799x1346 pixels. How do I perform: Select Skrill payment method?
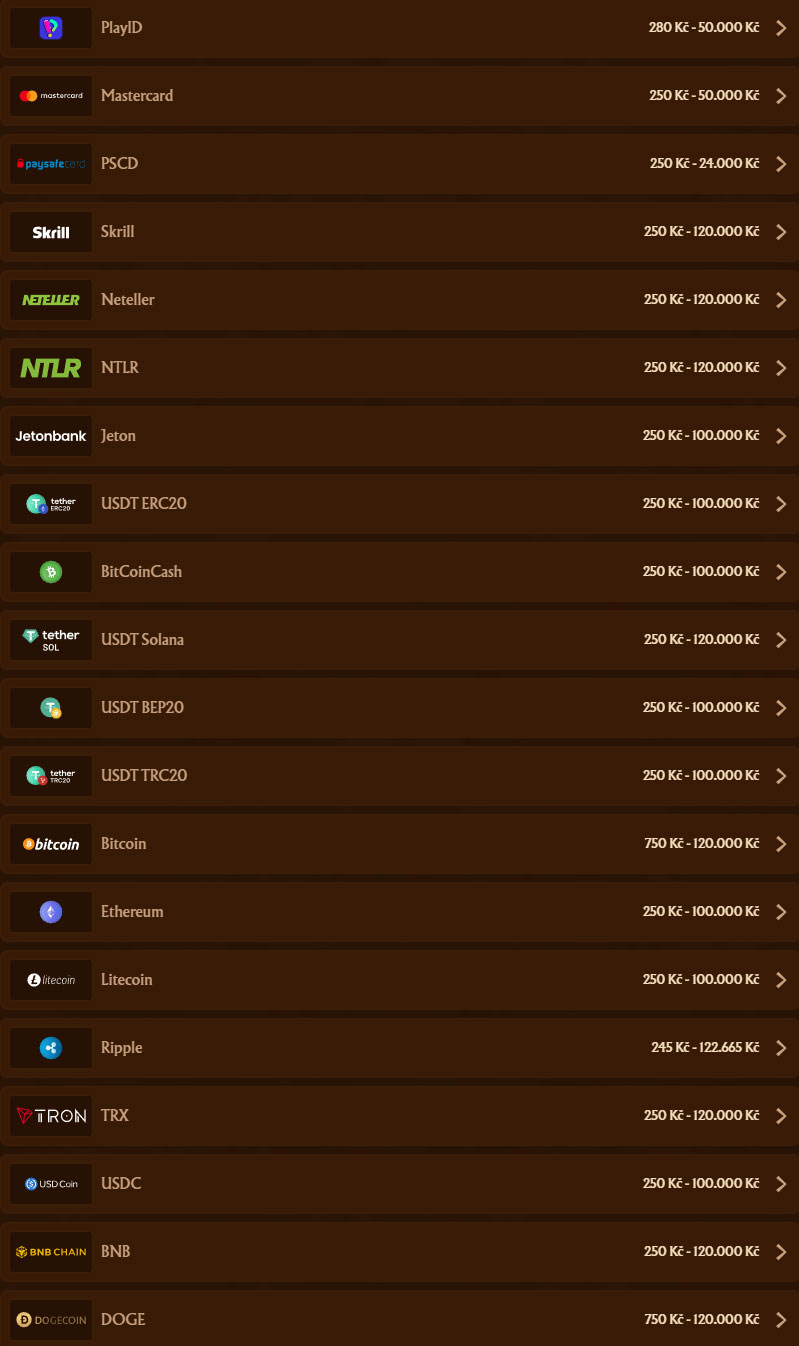coord(400,232)
